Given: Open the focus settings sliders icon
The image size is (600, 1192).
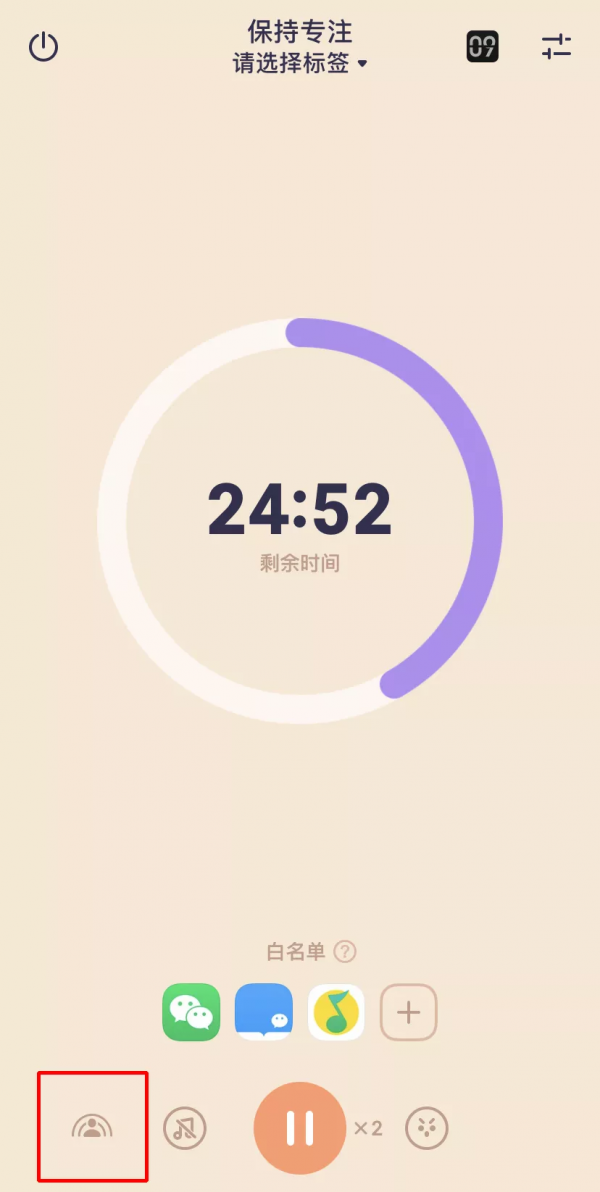Looking at the screenshot, I should pos(556,46).
